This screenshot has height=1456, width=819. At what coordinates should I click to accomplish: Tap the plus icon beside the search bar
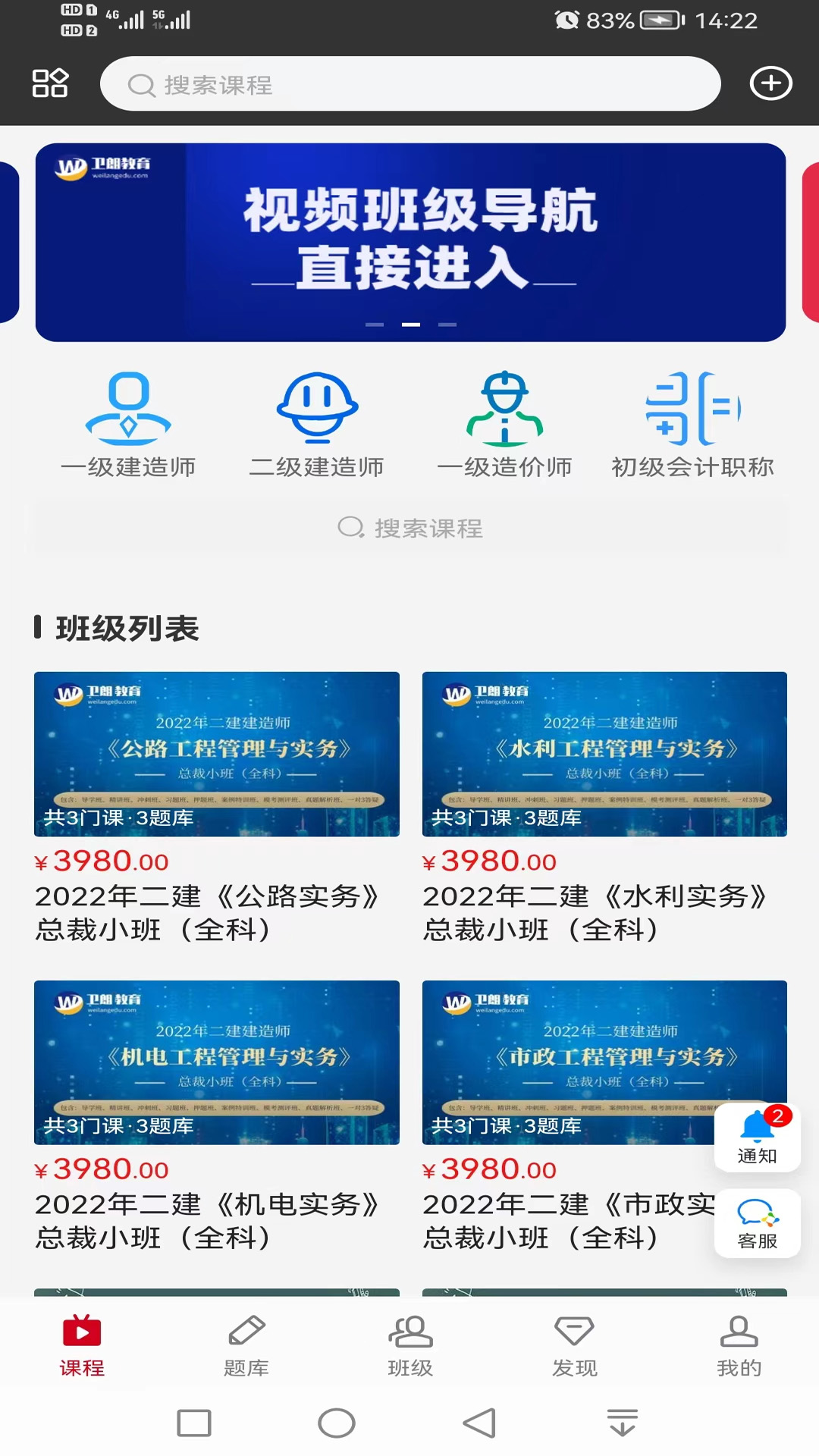[771, 83]
